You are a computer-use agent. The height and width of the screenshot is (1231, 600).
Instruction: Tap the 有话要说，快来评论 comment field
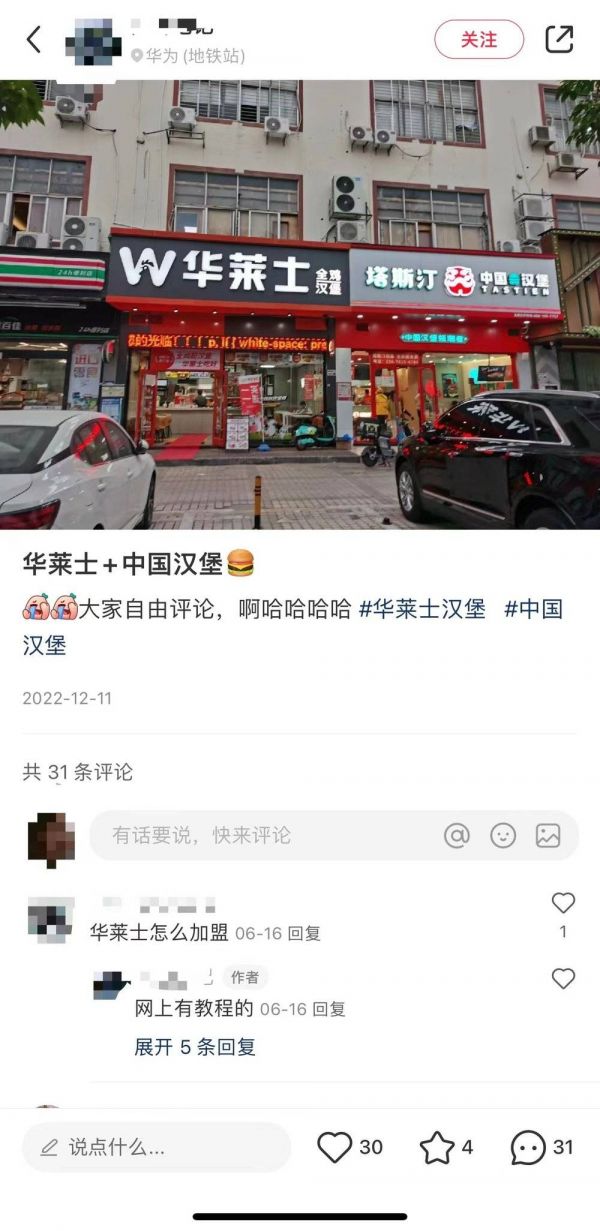(x=260, y=835)
